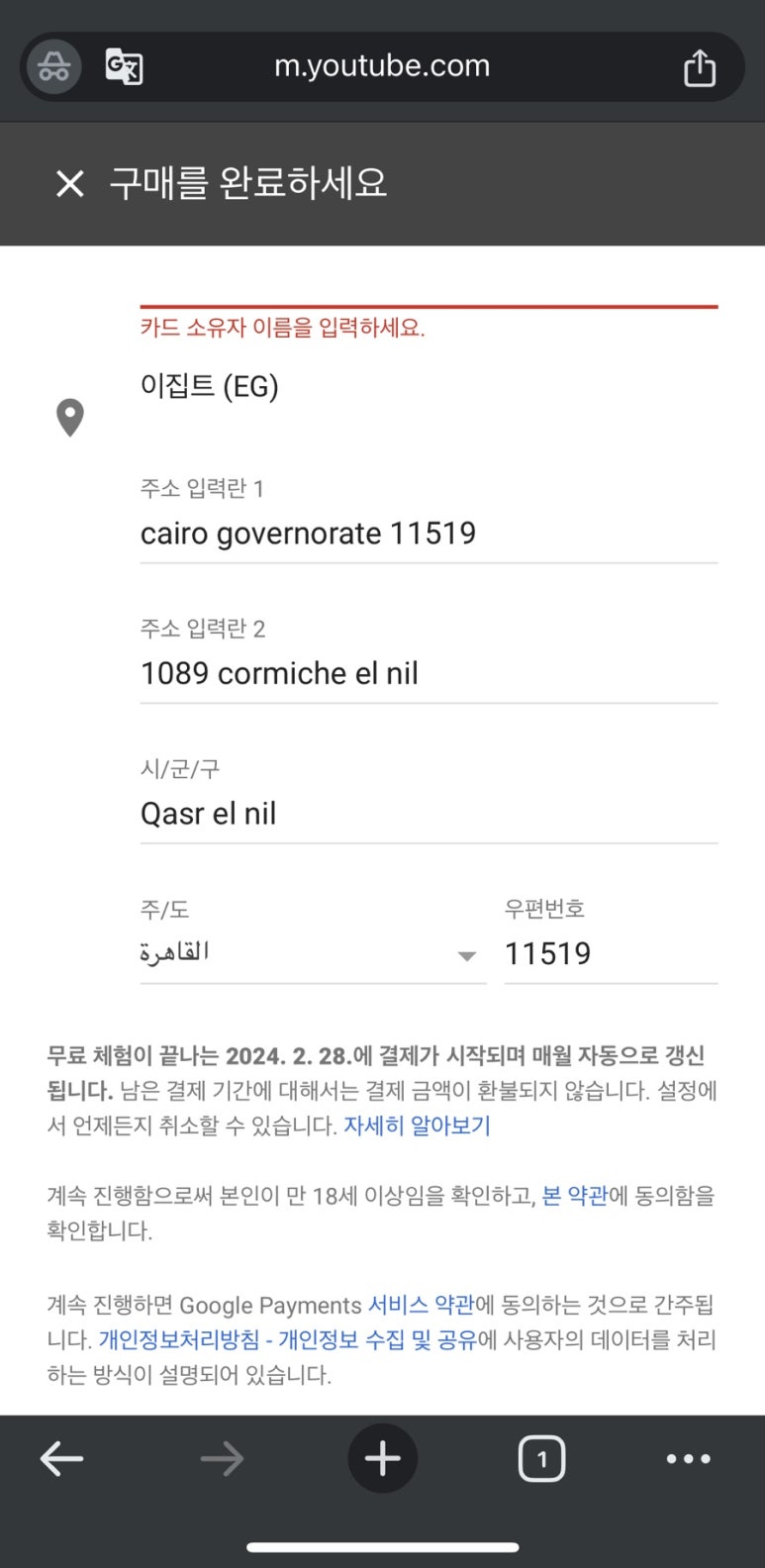Edit the city field Qasr el nil
Viewport: 765px width, 1568px height.
[428, 814]
